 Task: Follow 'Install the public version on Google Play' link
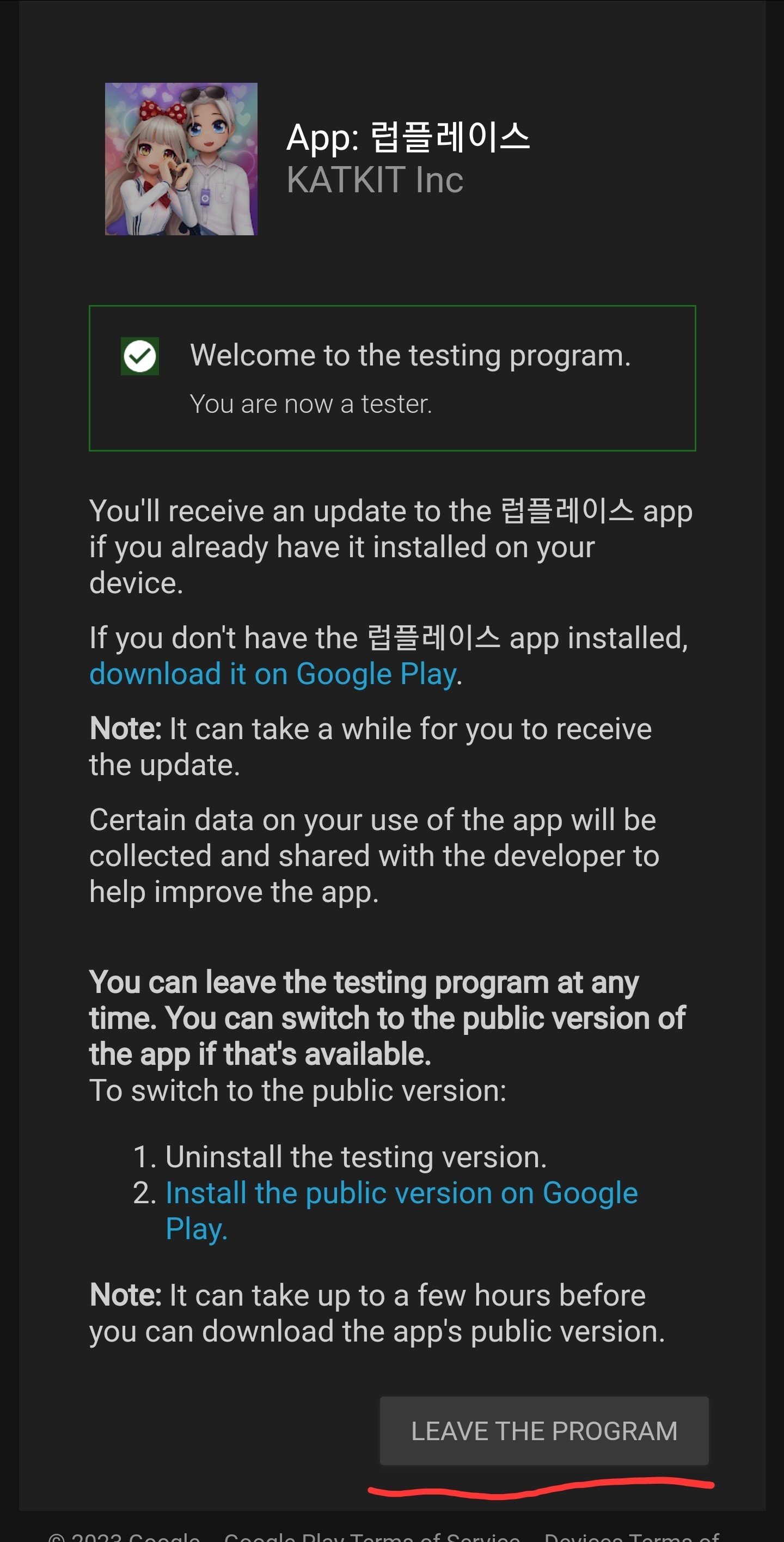401,1193
